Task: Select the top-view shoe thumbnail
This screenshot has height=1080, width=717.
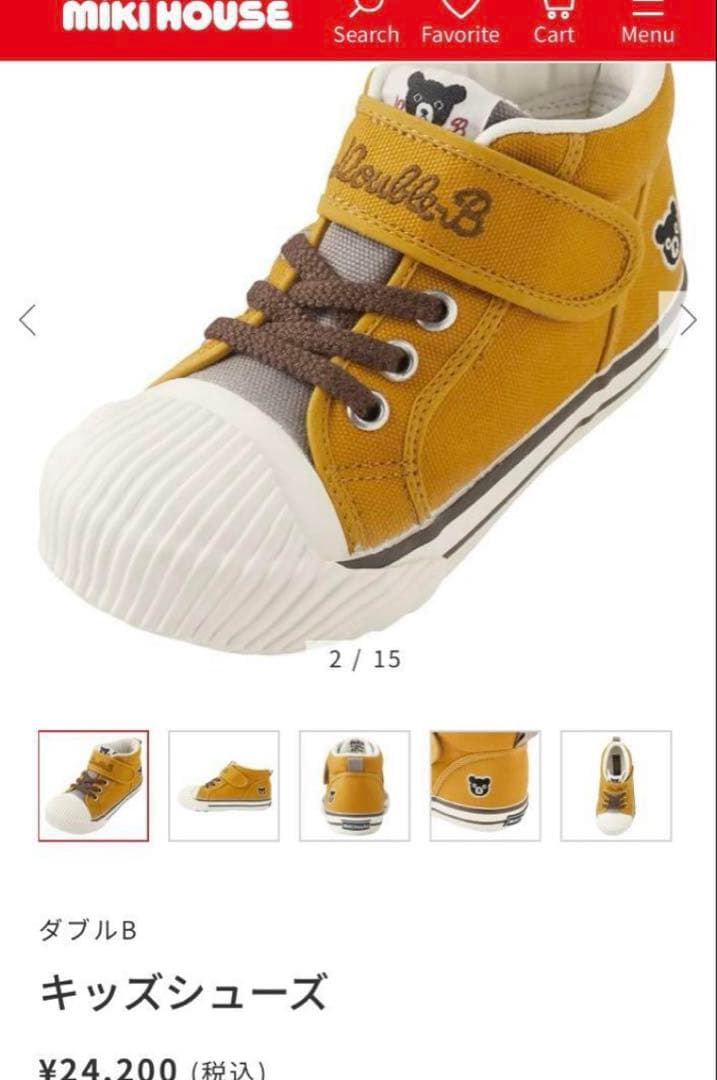Action: [x=615, y=785]
